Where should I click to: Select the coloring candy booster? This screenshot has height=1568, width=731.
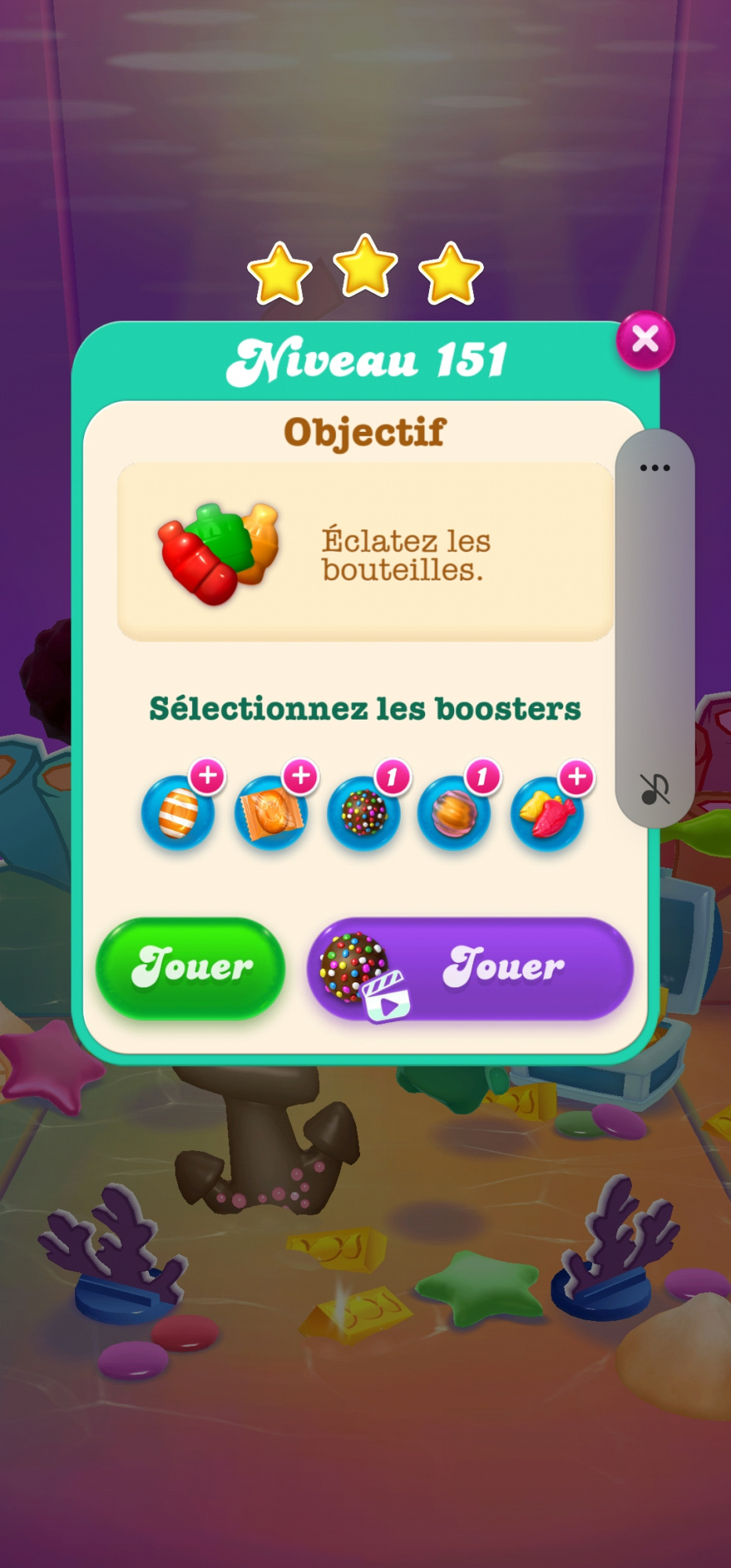454,813
